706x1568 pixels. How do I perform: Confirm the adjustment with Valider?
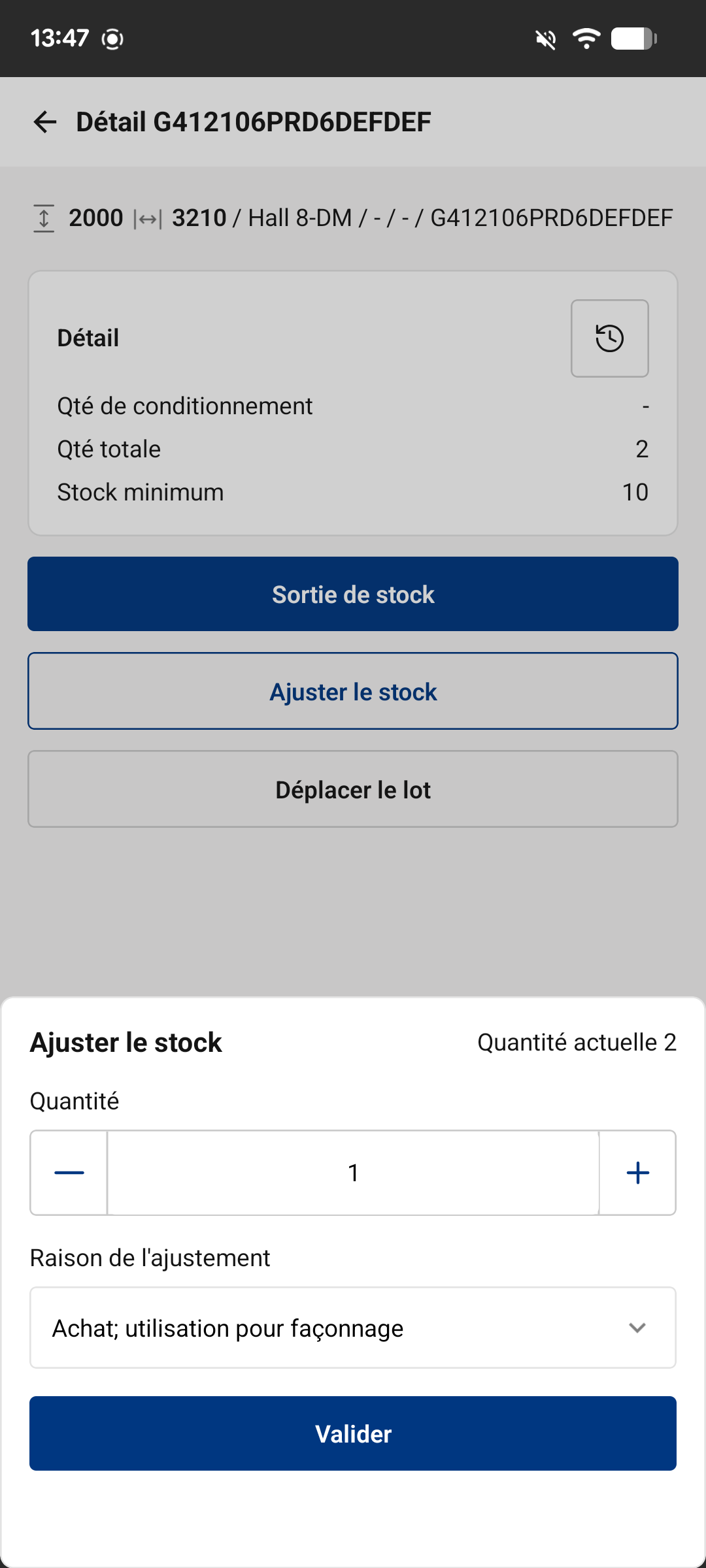353,1433
